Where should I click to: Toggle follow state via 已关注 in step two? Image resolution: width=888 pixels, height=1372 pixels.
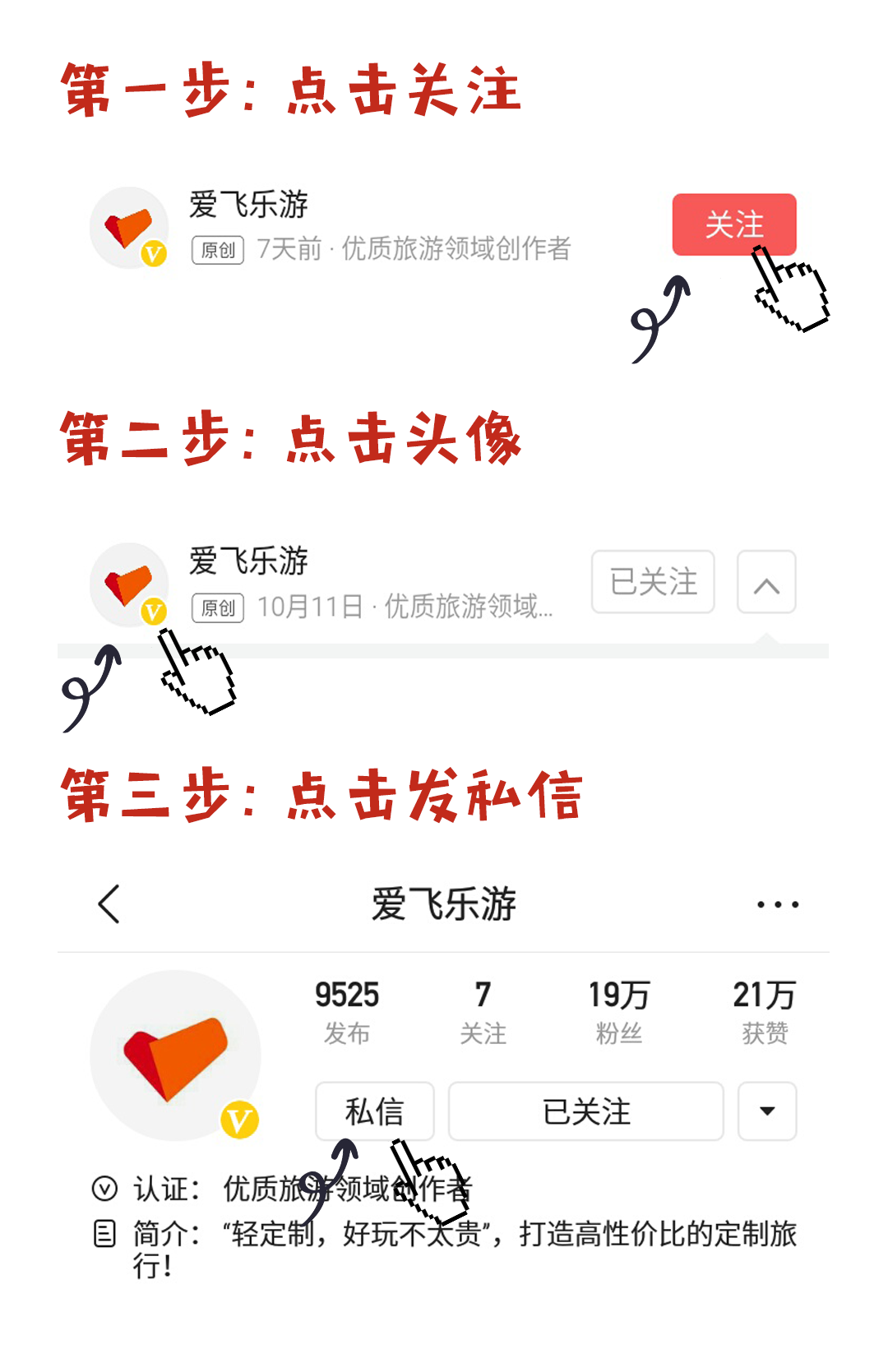(x=652, y=583)
